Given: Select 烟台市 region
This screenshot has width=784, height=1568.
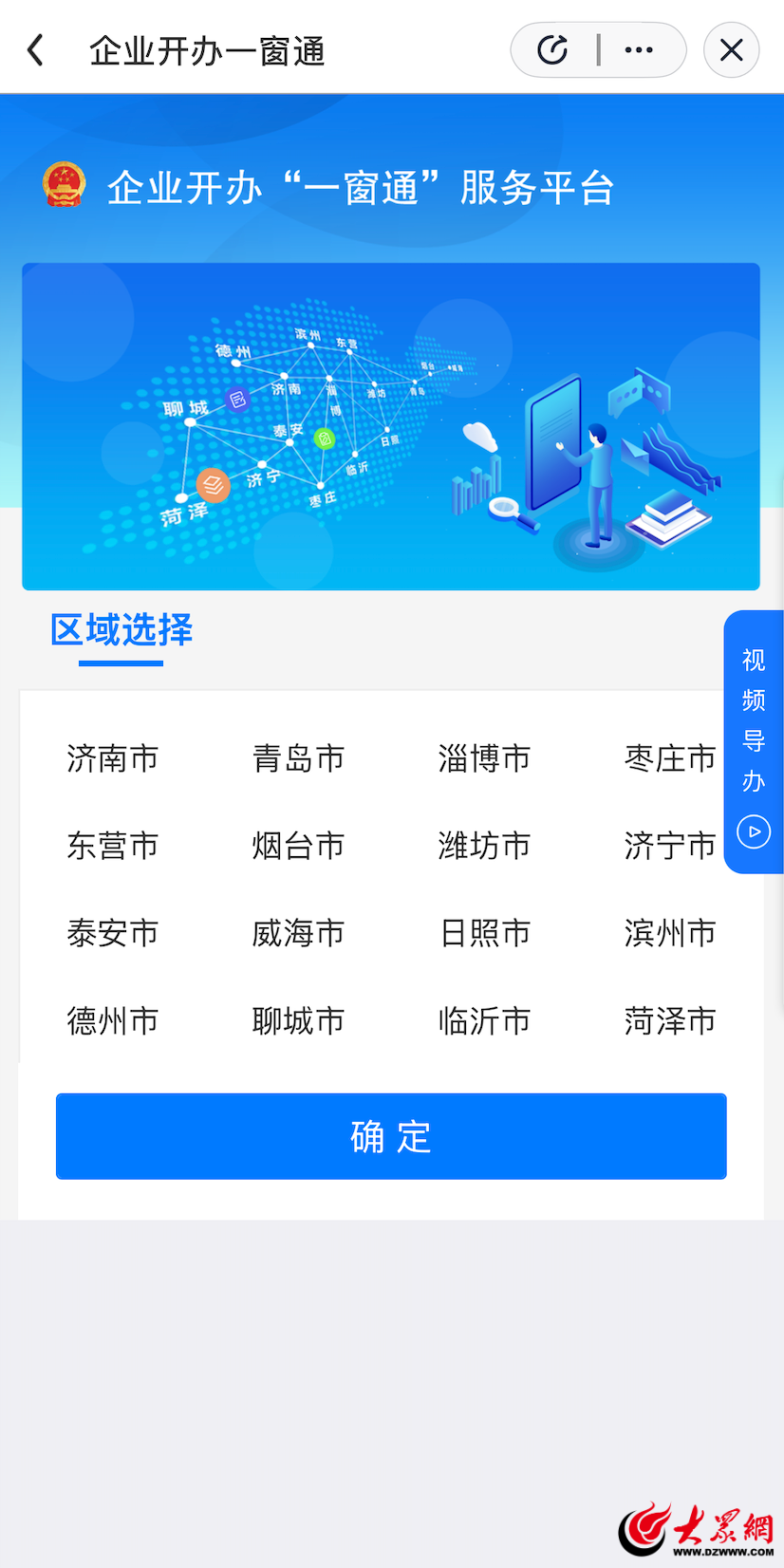Looking at the screenshot, I should point(298,846).
